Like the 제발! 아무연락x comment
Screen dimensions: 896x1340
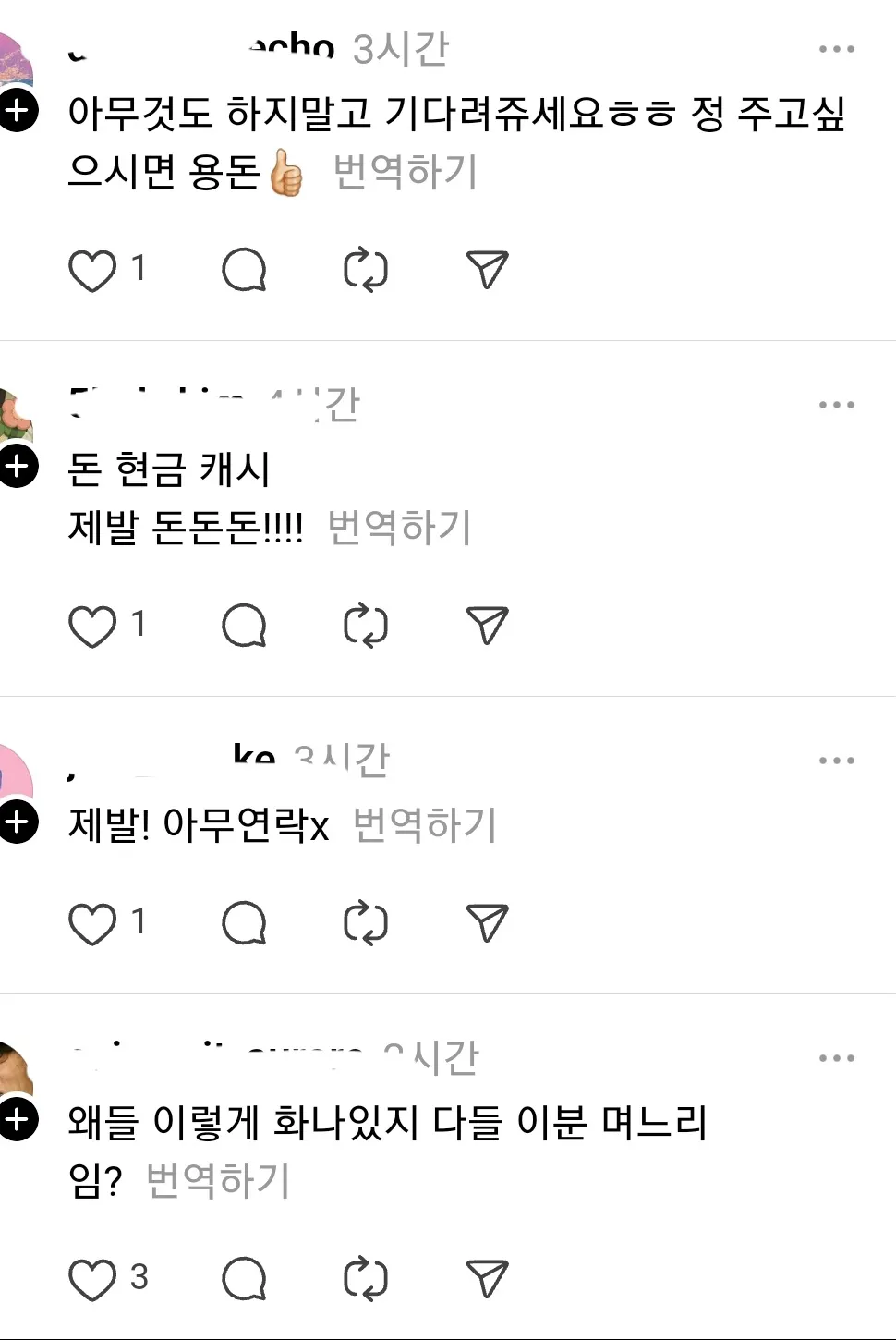[x=92, y=924]
